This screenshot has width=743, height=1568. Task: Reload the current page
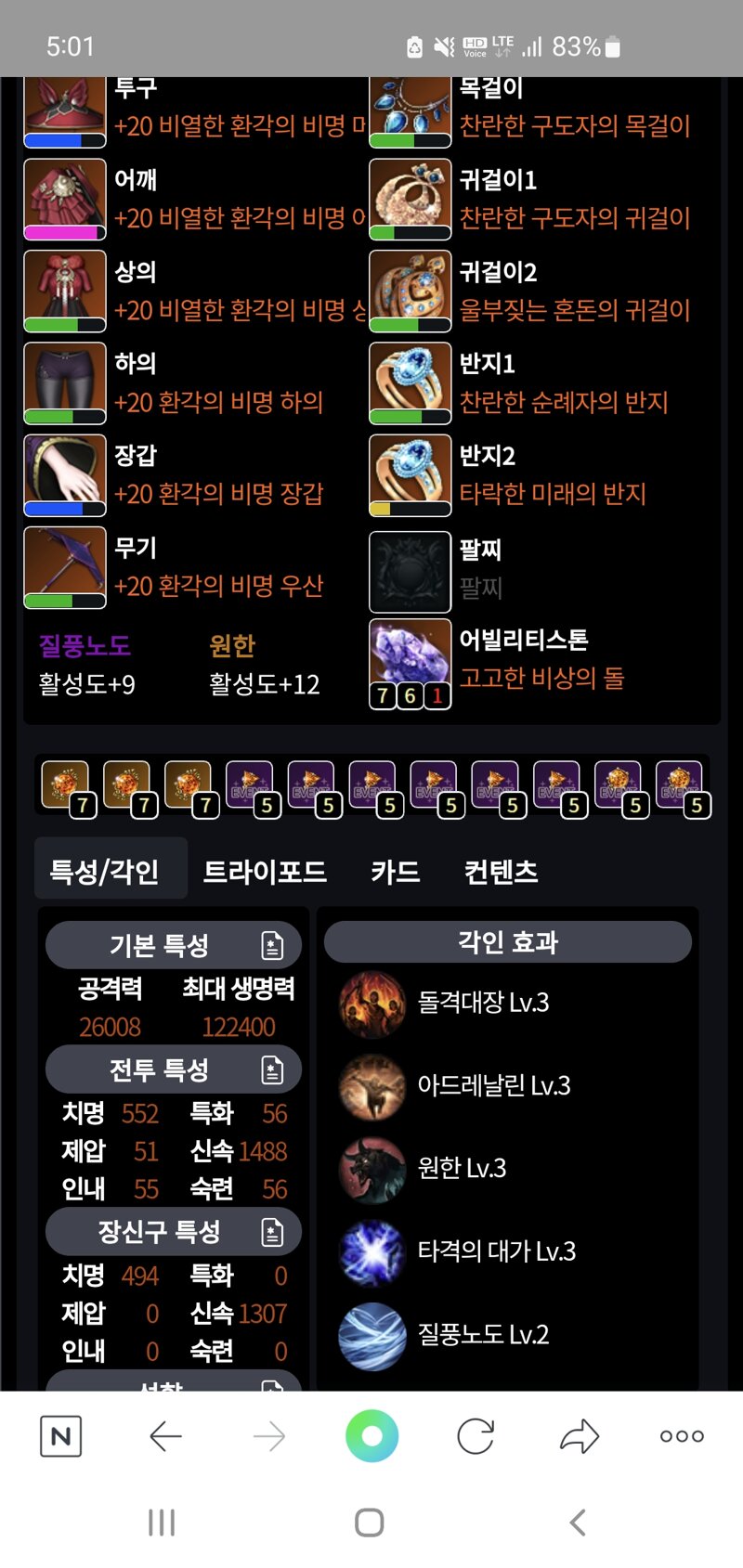[476, 1436]
